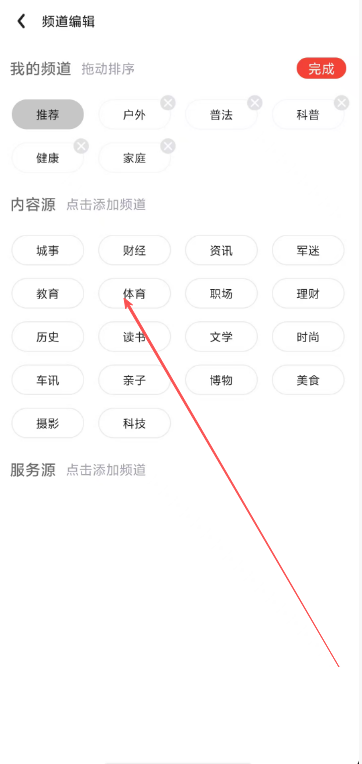
Task: Add the 摄影 channel
Action: [x=48, y=423]
